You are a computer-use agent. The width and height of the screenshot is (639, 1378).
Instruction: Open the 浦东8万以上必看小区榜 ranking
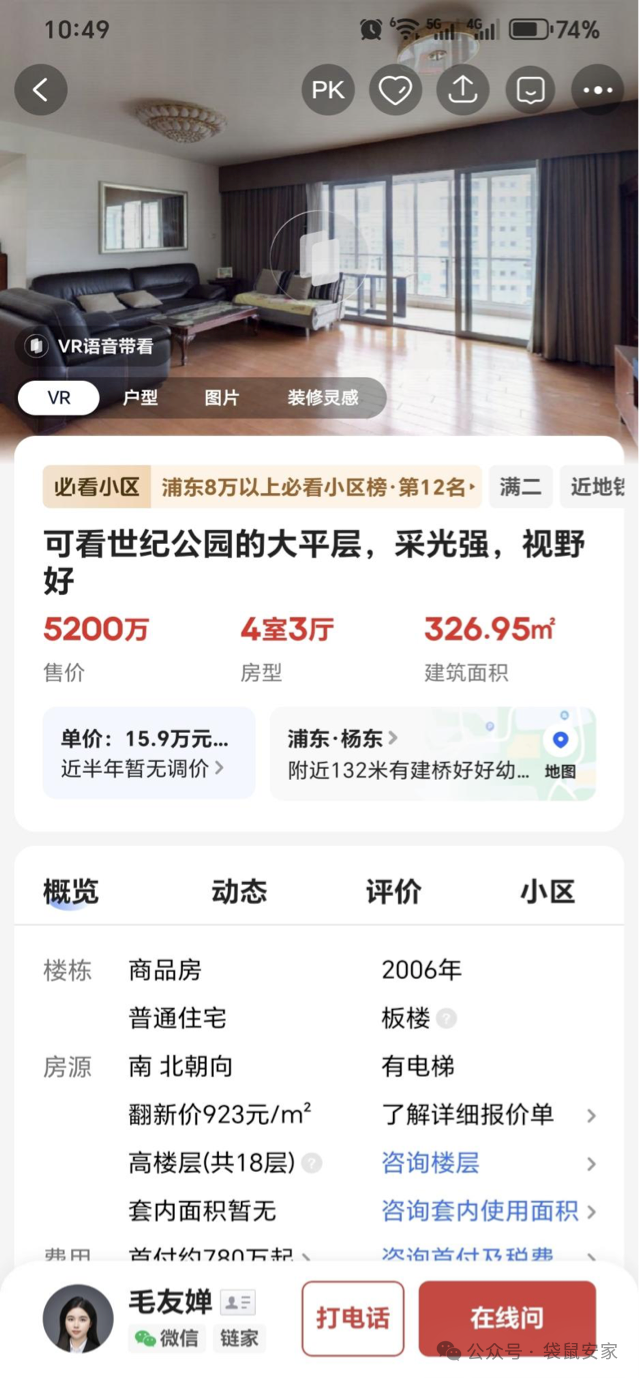coord(316,487)
